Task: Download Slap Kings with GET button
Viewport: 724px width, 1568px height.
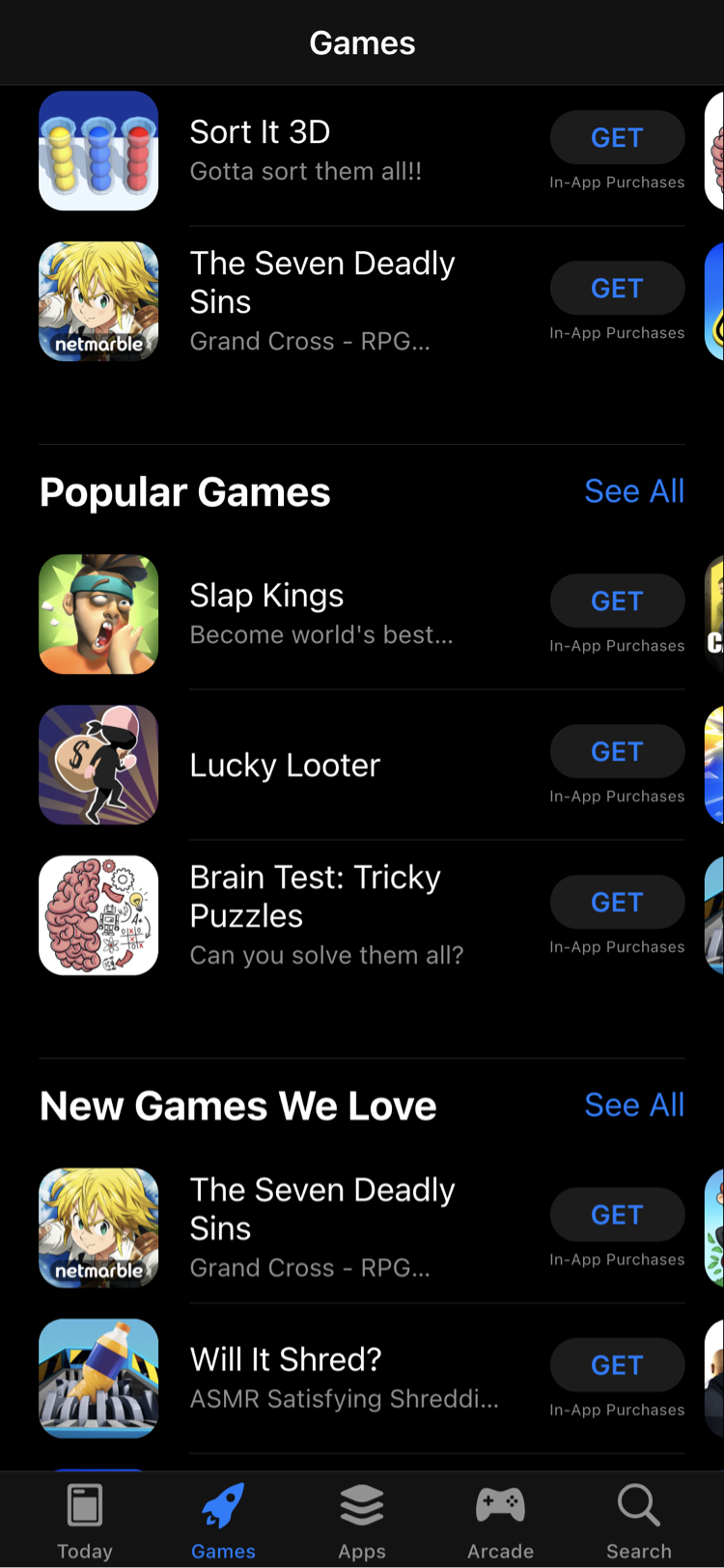Action: pos(617,601)
